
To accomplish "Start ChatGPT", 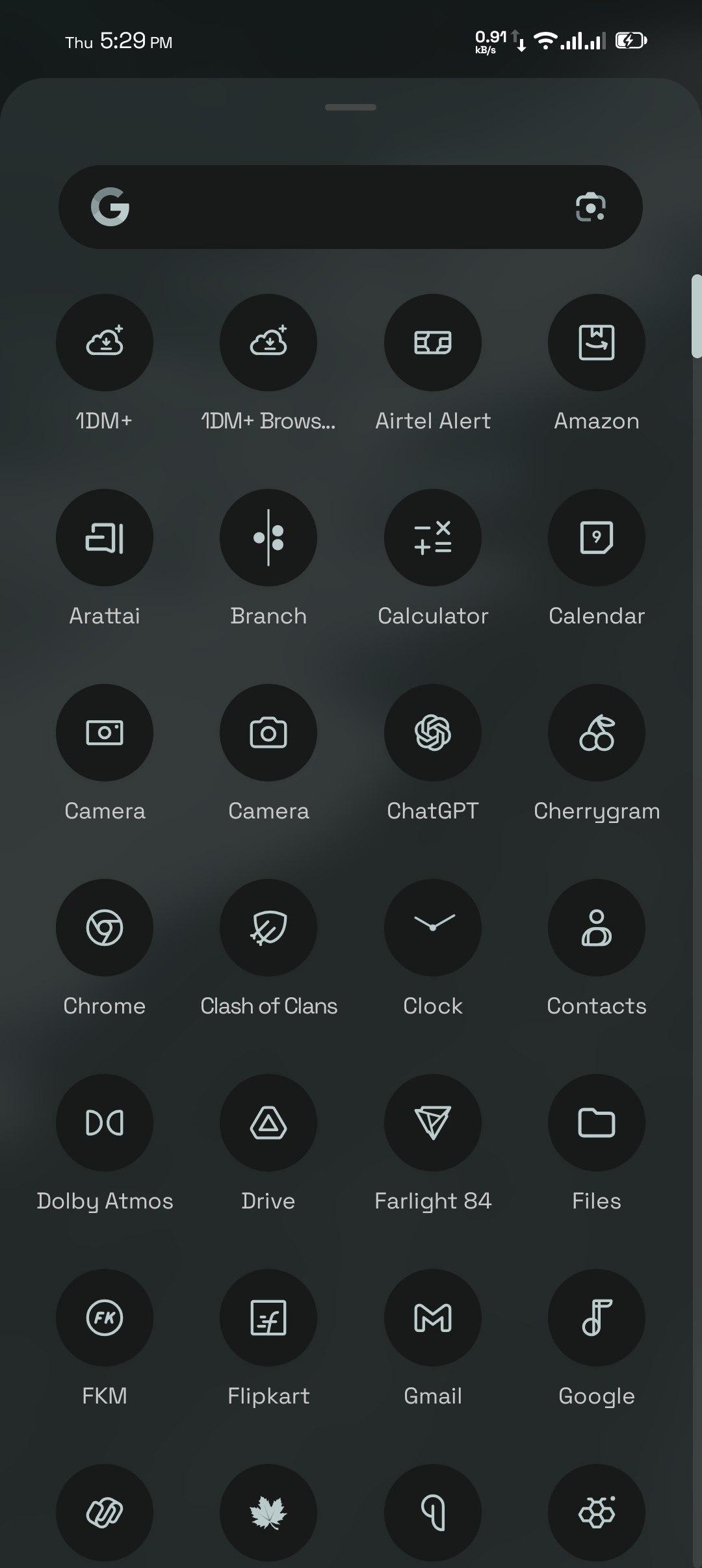I will [x=433, y=733].
